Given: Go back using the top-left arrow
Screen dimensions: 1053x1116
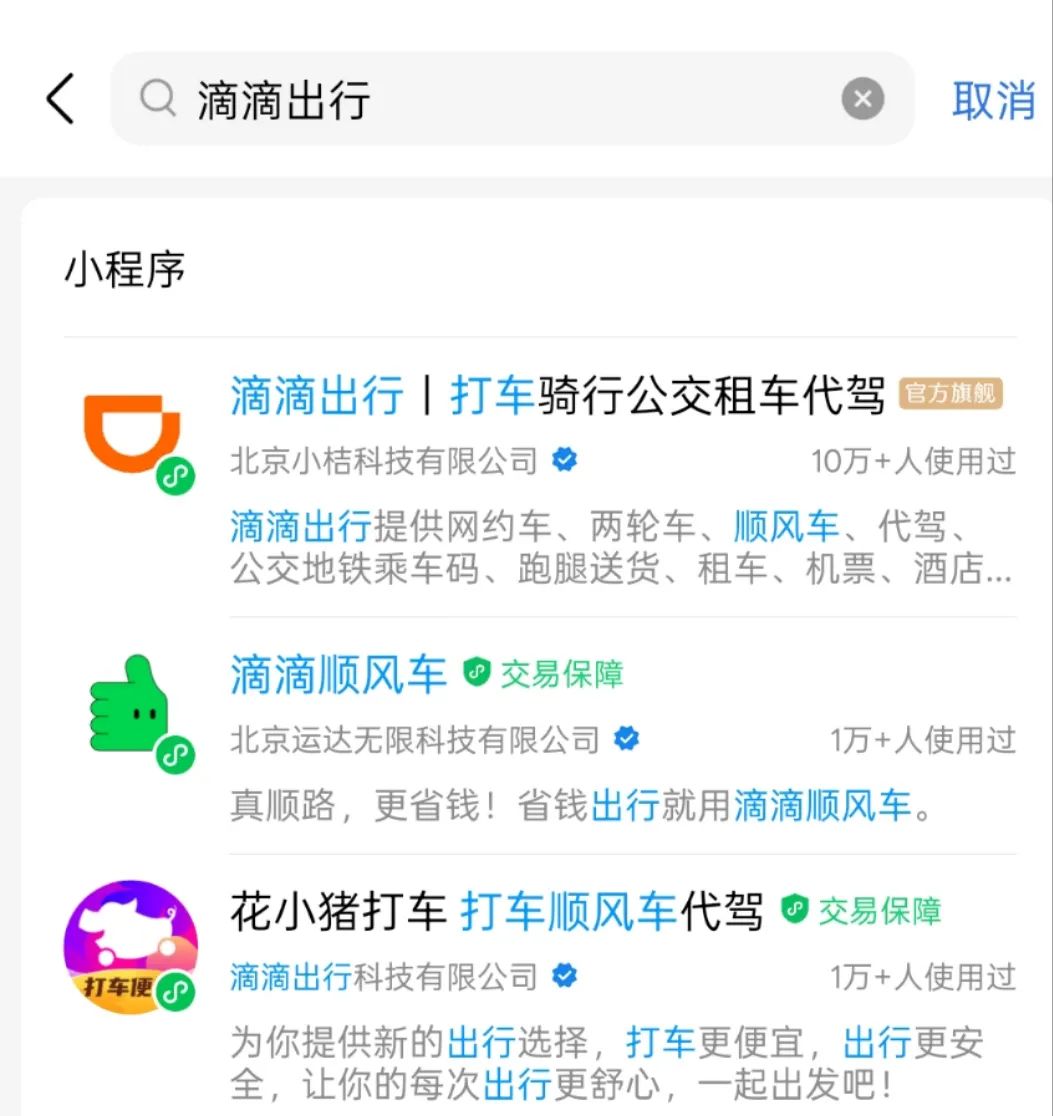Looking at the screenshot, I should pyautogui.click(x=60, y=99).
